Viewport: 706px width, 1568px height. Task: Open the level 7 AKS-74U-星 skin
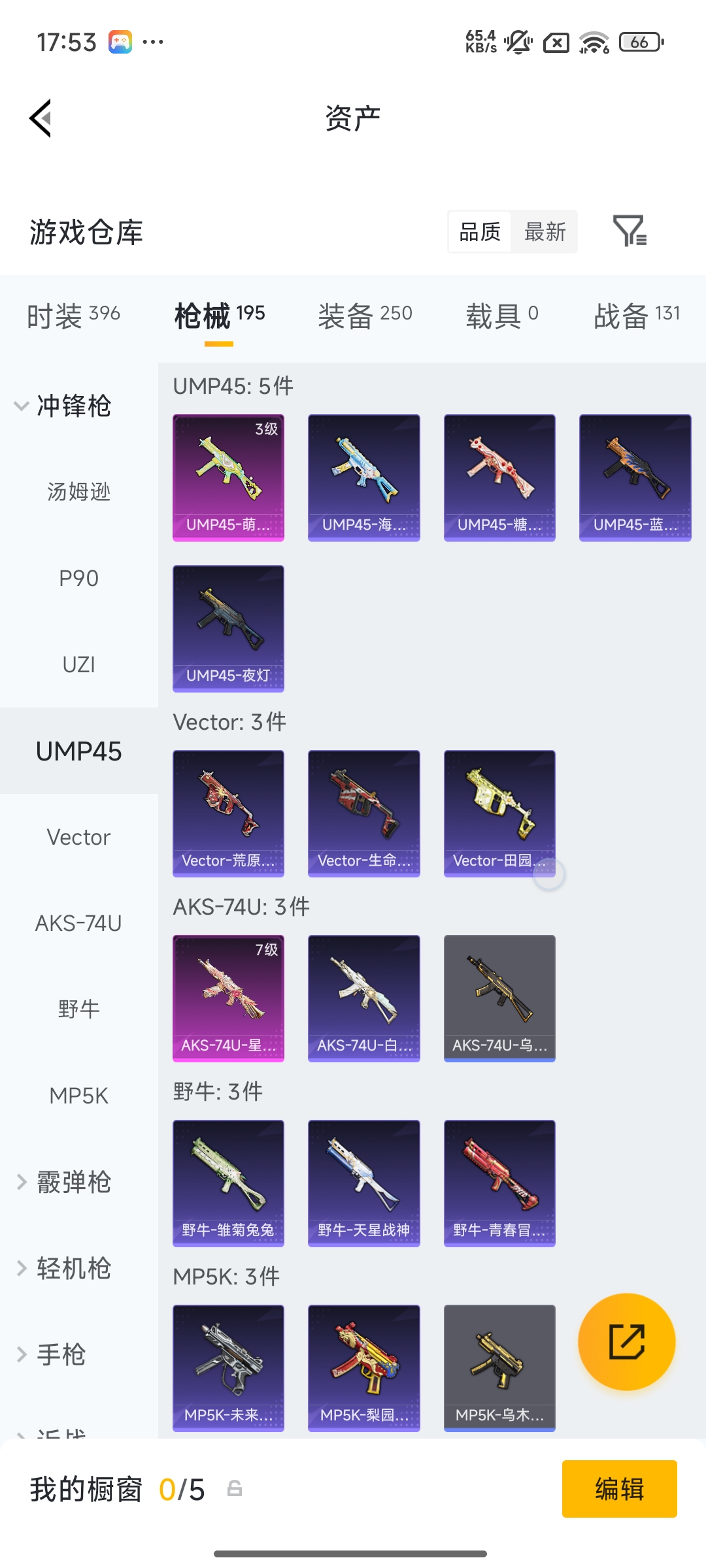tap(228, 998)
